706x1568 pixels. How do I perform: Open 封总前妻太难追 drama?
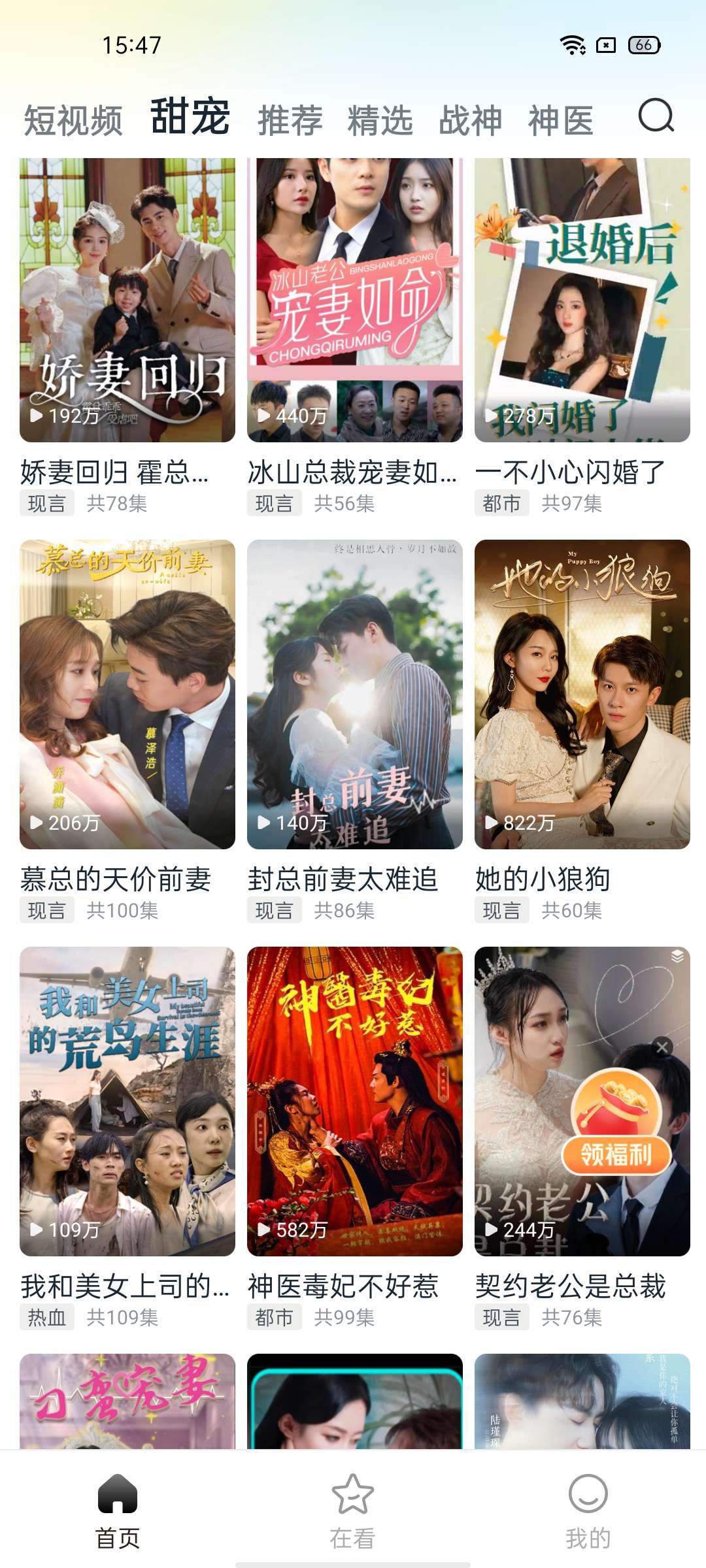click(354, 694)
